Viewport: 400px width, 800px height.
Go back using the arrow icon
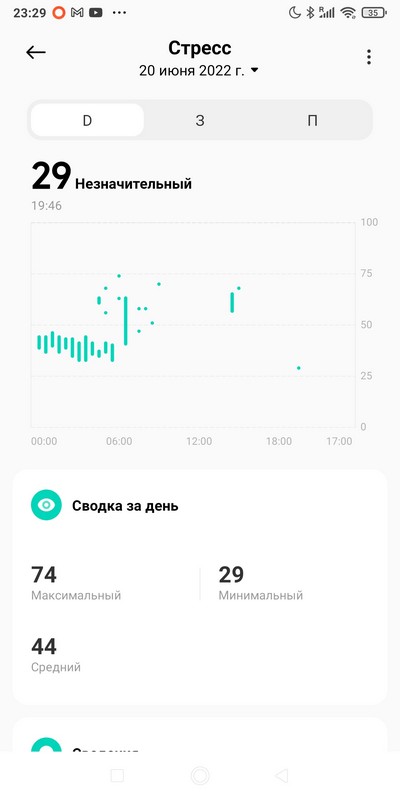pos(36,52)
